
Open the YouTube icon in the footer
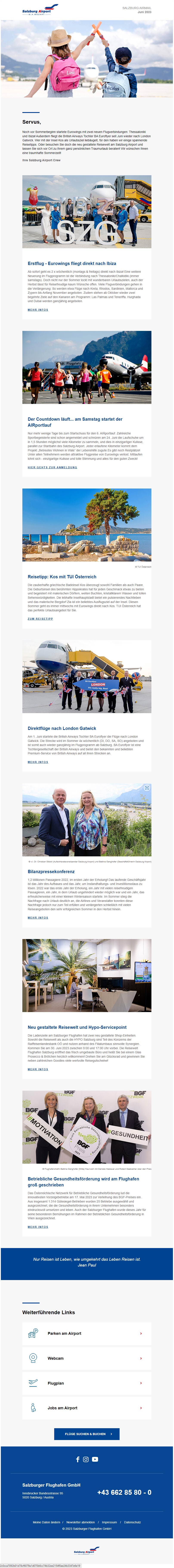pyautogui.click(x=95, y=1459)
